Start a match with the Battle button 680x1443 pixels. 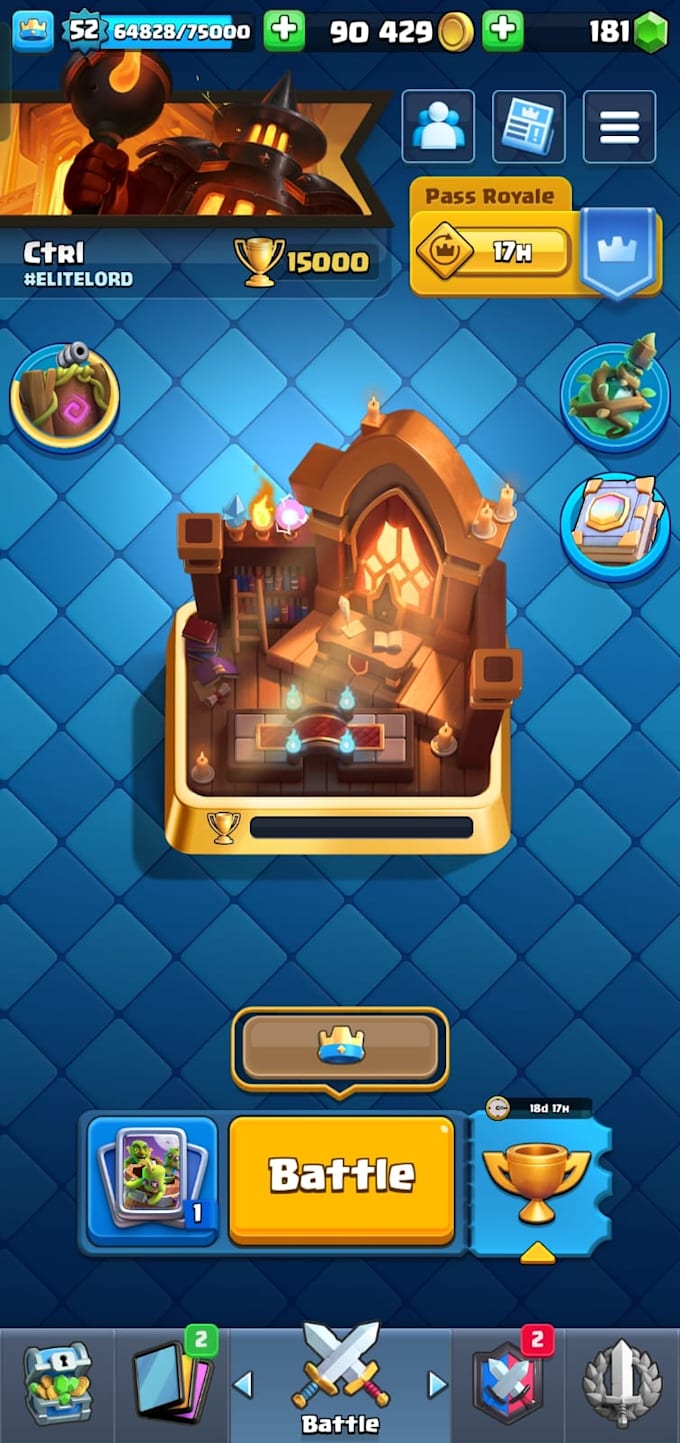pos(342,1180)
